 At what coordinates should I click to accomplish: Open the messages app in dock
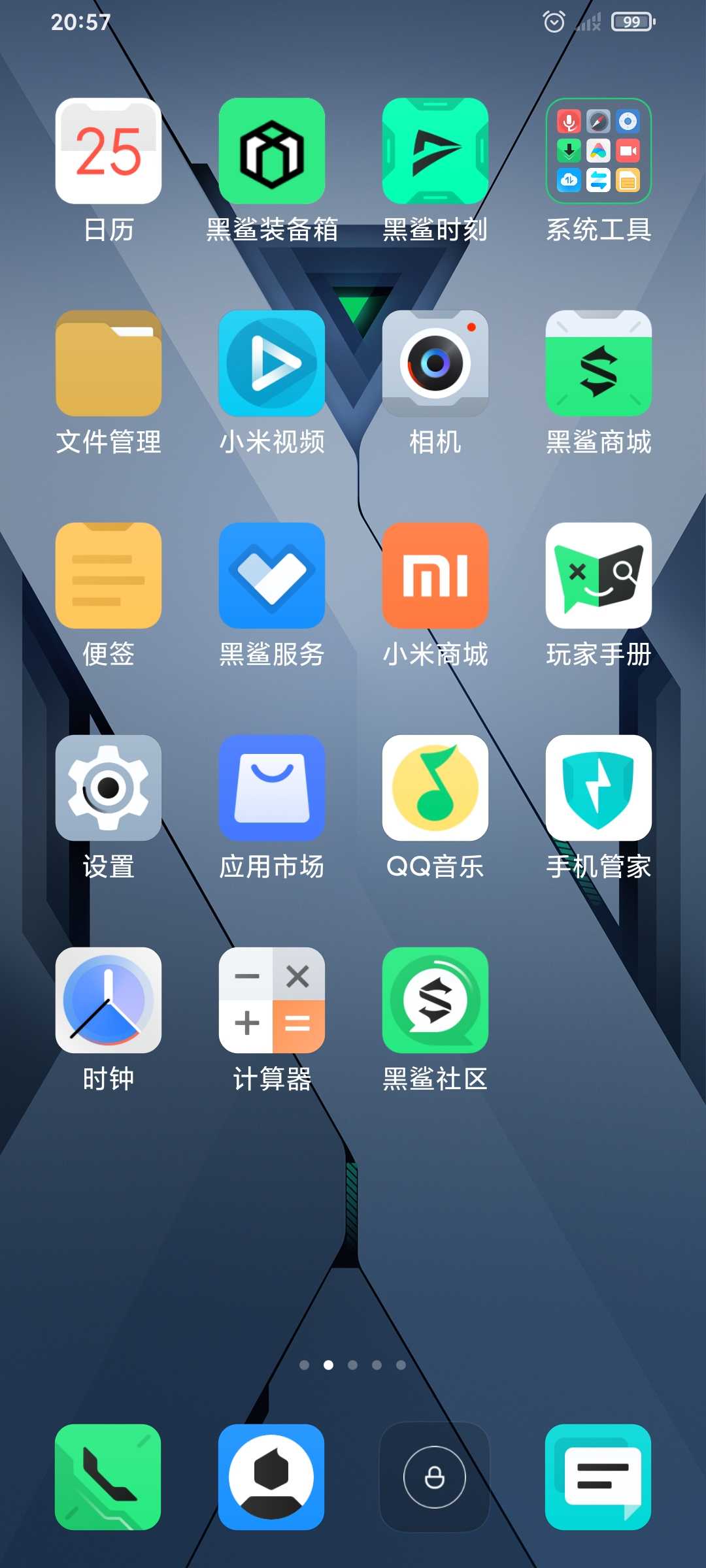point(598,1477)
